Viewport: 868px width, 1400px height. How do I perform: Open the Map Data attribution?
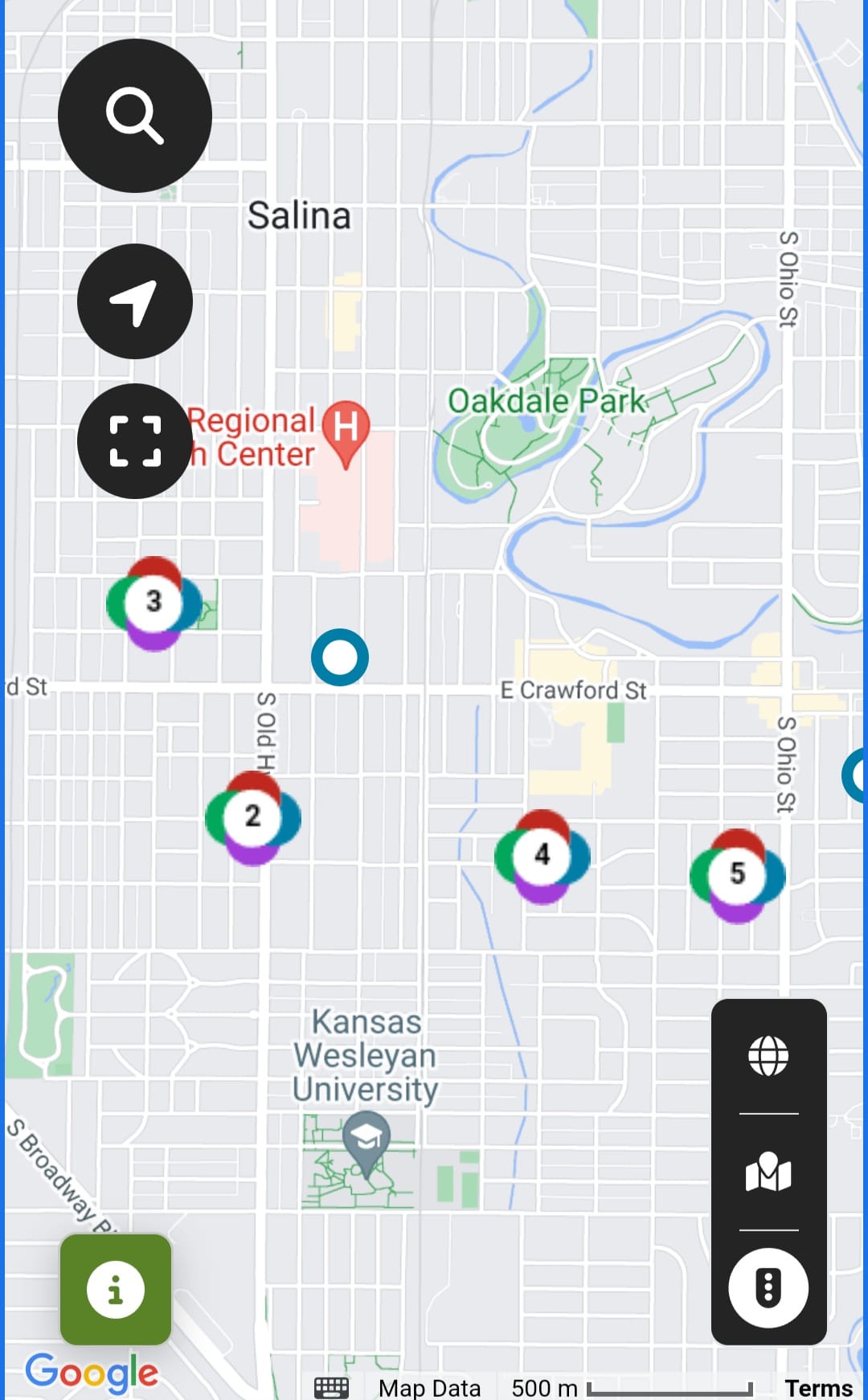coord(429,1388)
